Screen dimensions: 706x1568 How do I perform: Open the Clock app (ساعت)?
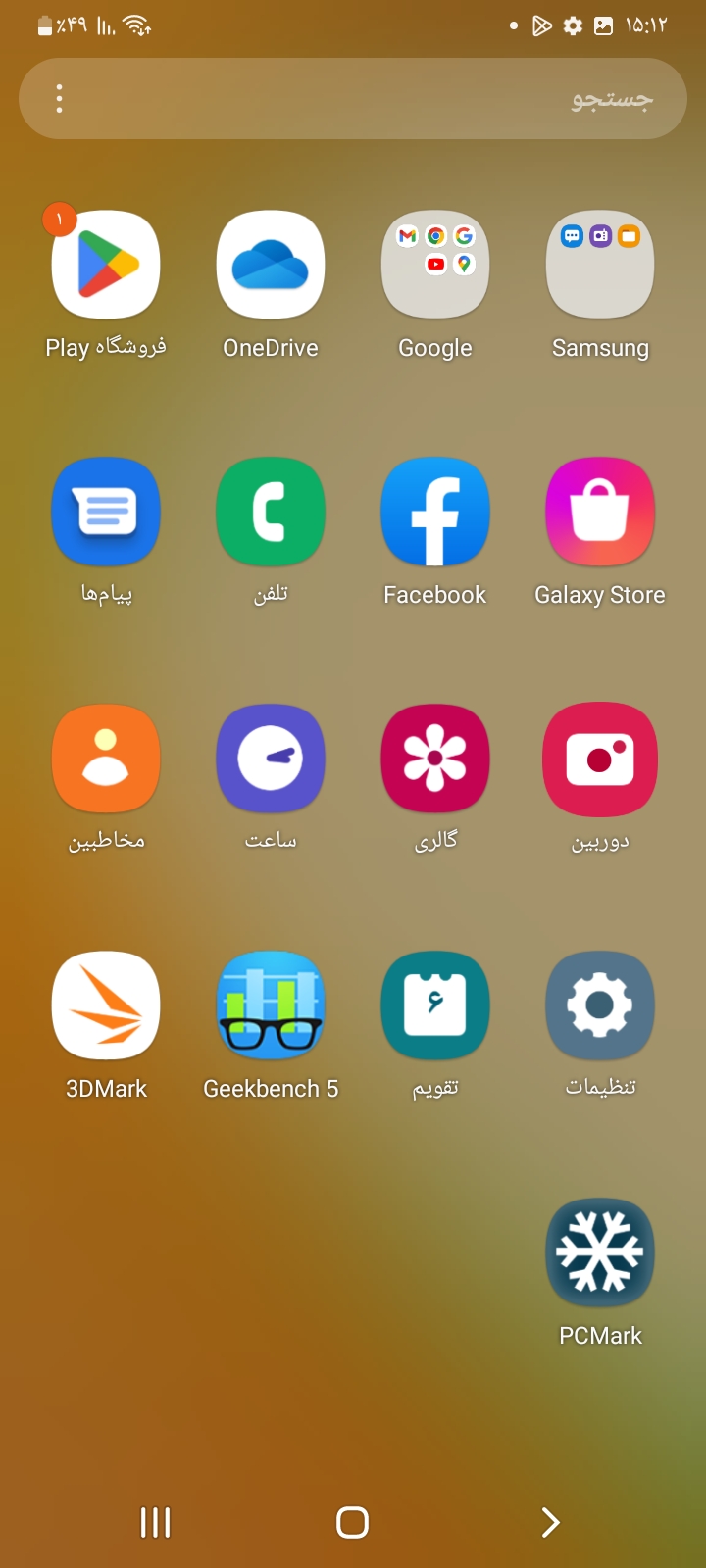[x=271, y=759]
